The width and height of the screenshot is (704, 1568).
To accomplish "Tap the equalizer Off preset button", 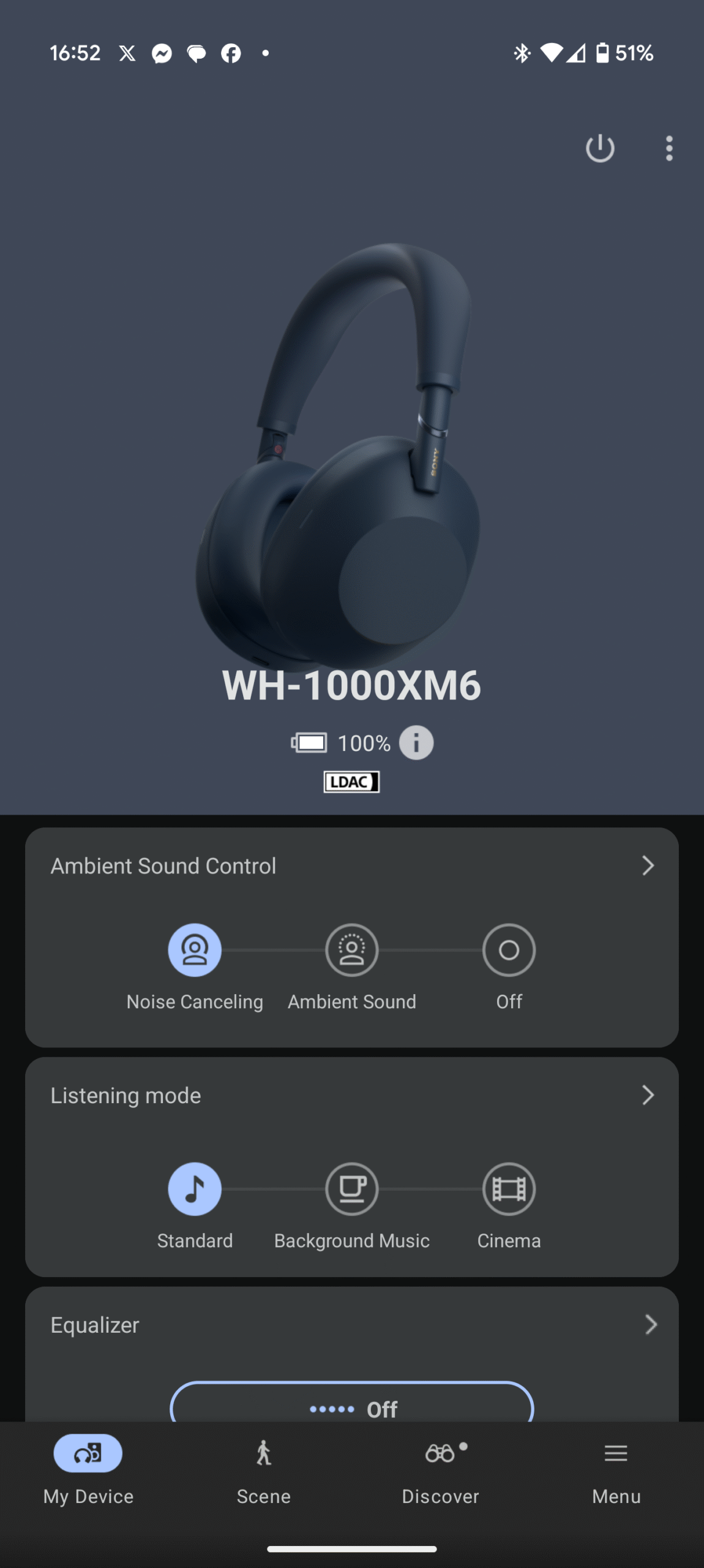I will pos(352,1406).
